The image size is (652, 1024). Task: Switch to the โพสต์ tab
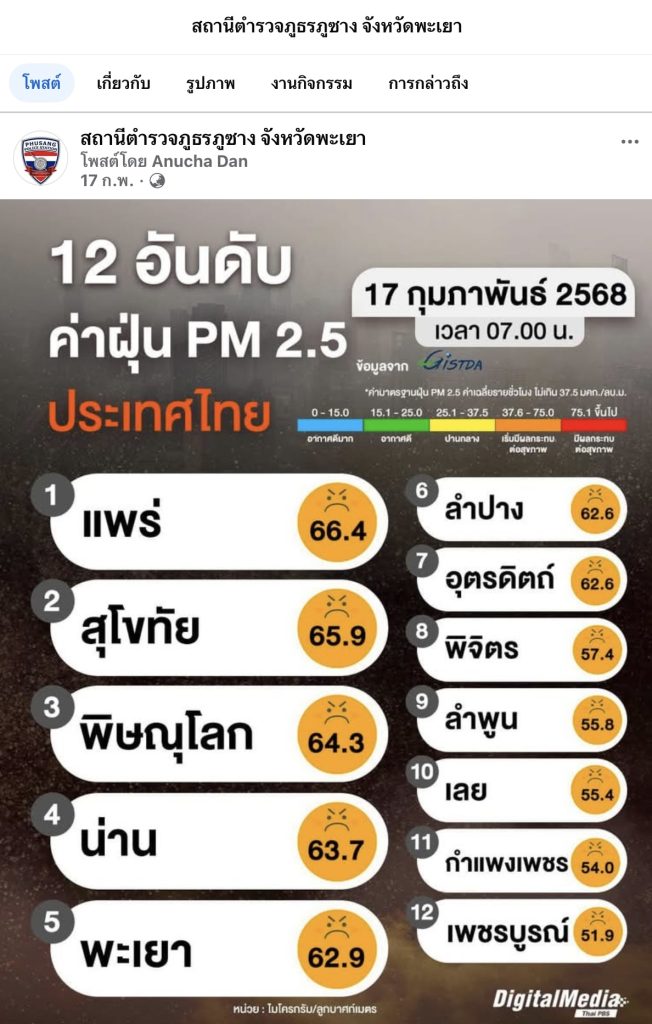[x=42, y=83]
